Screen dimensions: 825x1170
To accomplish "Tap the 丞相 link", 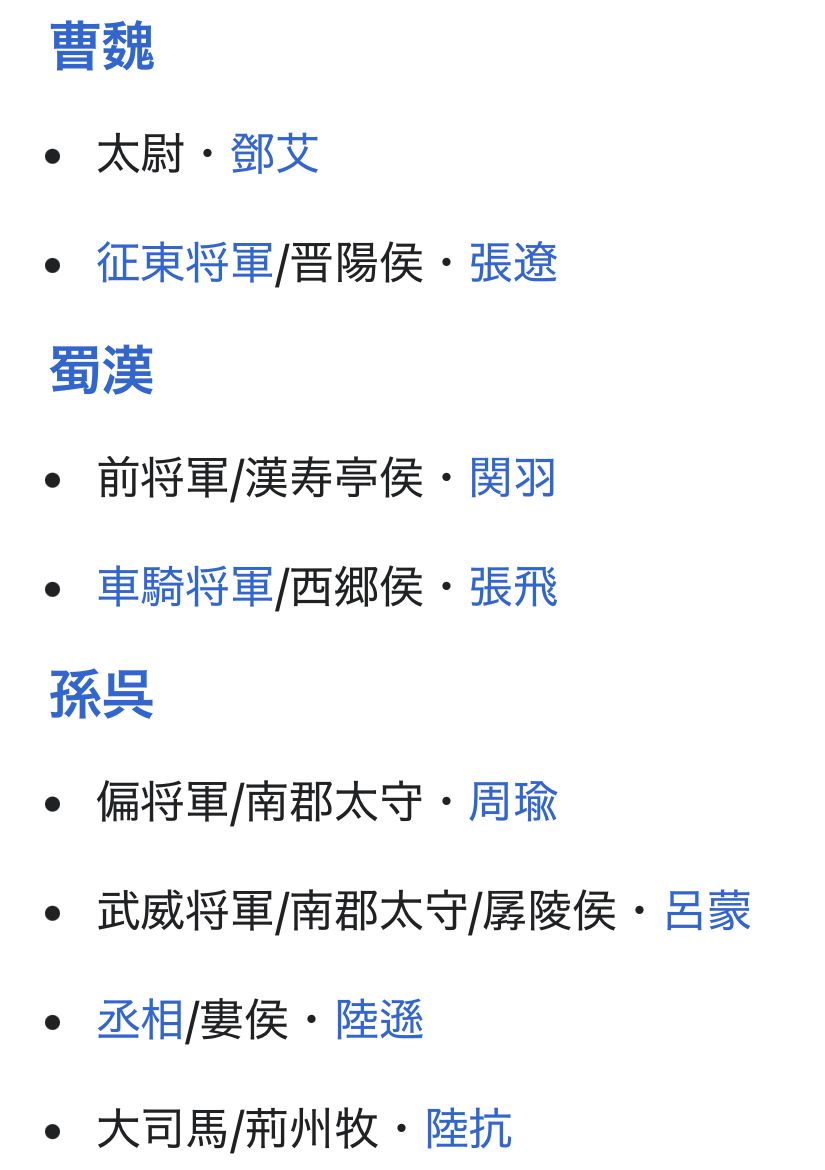I will [x=141, y=1019].
